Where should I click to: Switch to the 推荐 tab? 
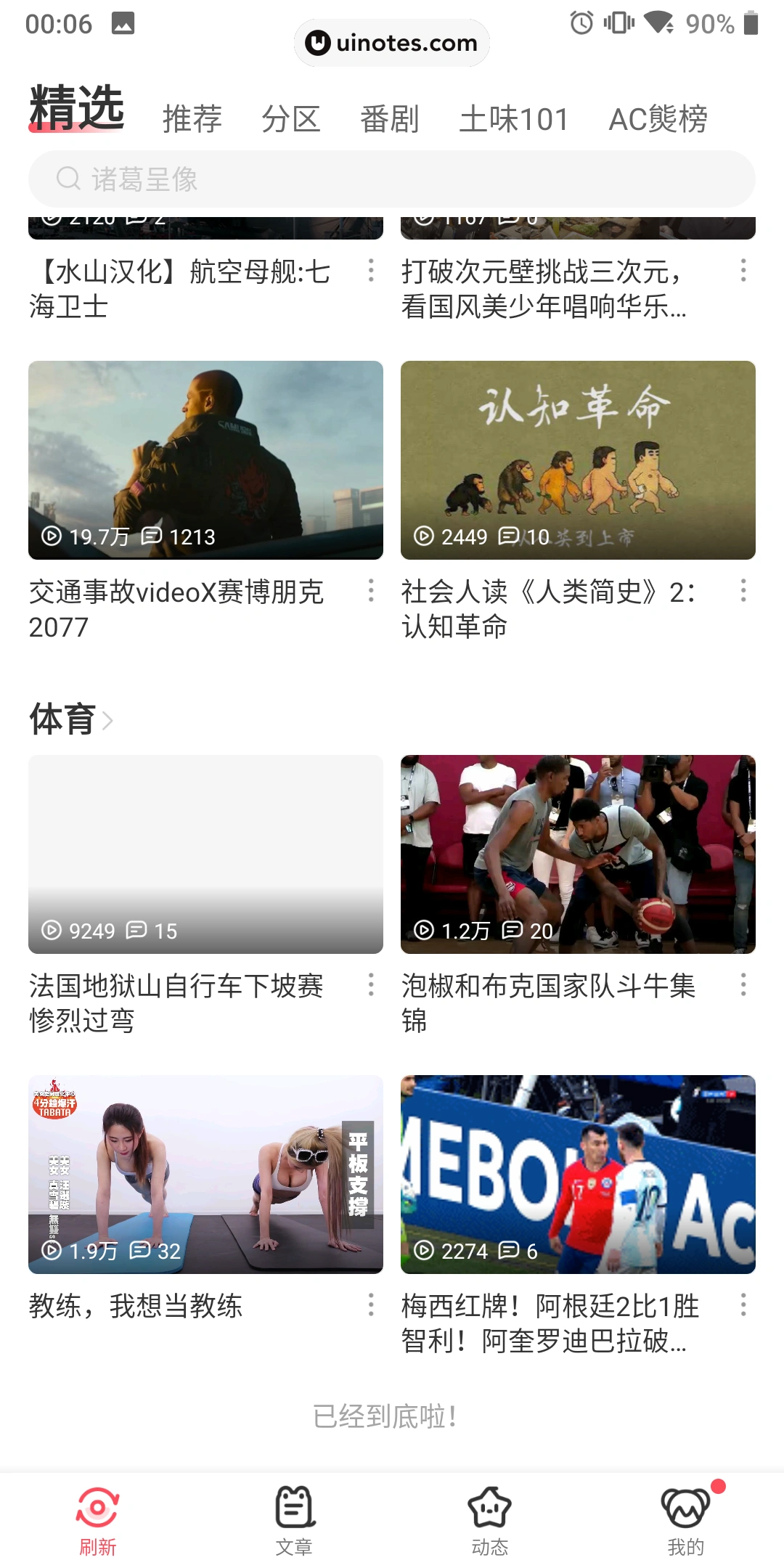tap(192, 119)
